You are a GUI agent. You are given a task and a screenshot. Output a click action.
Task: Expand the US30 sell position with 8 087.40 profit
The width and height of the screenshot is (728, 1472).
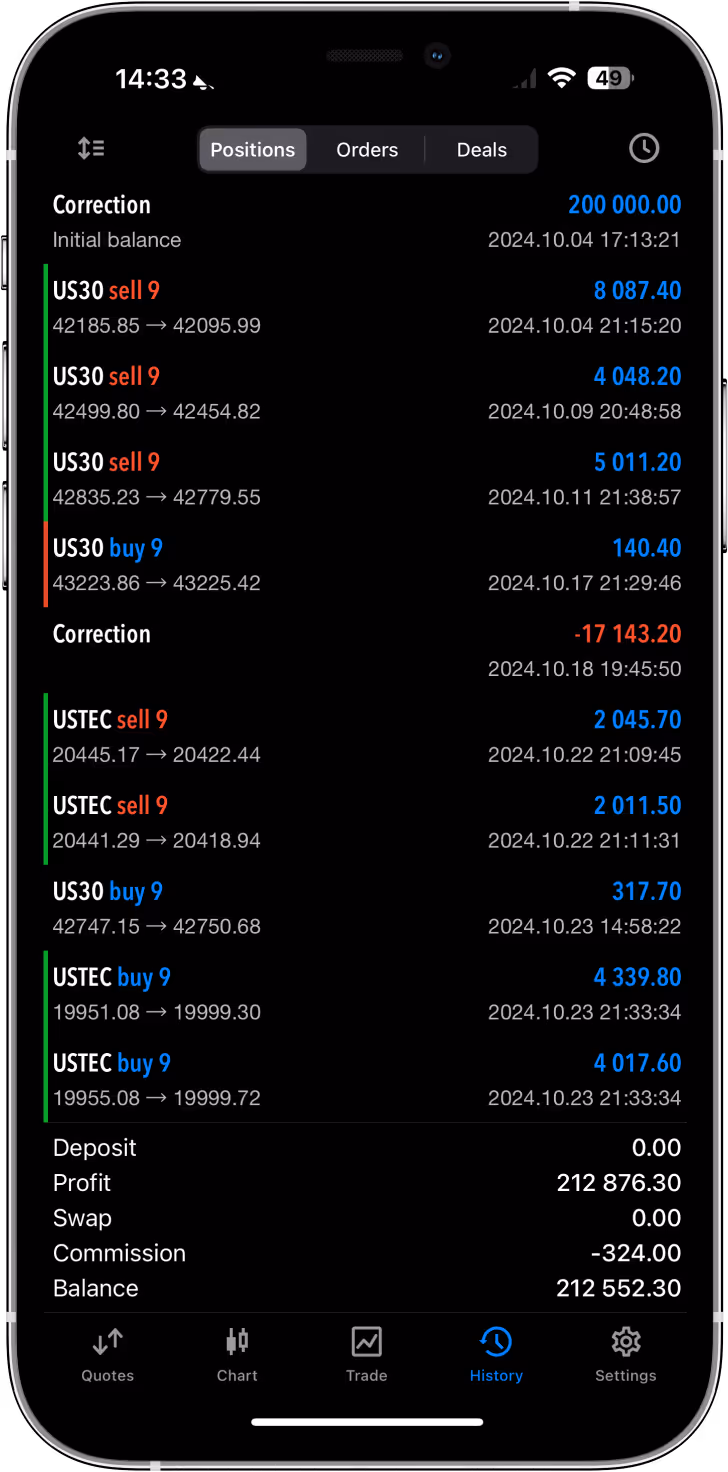pos(366,307)
